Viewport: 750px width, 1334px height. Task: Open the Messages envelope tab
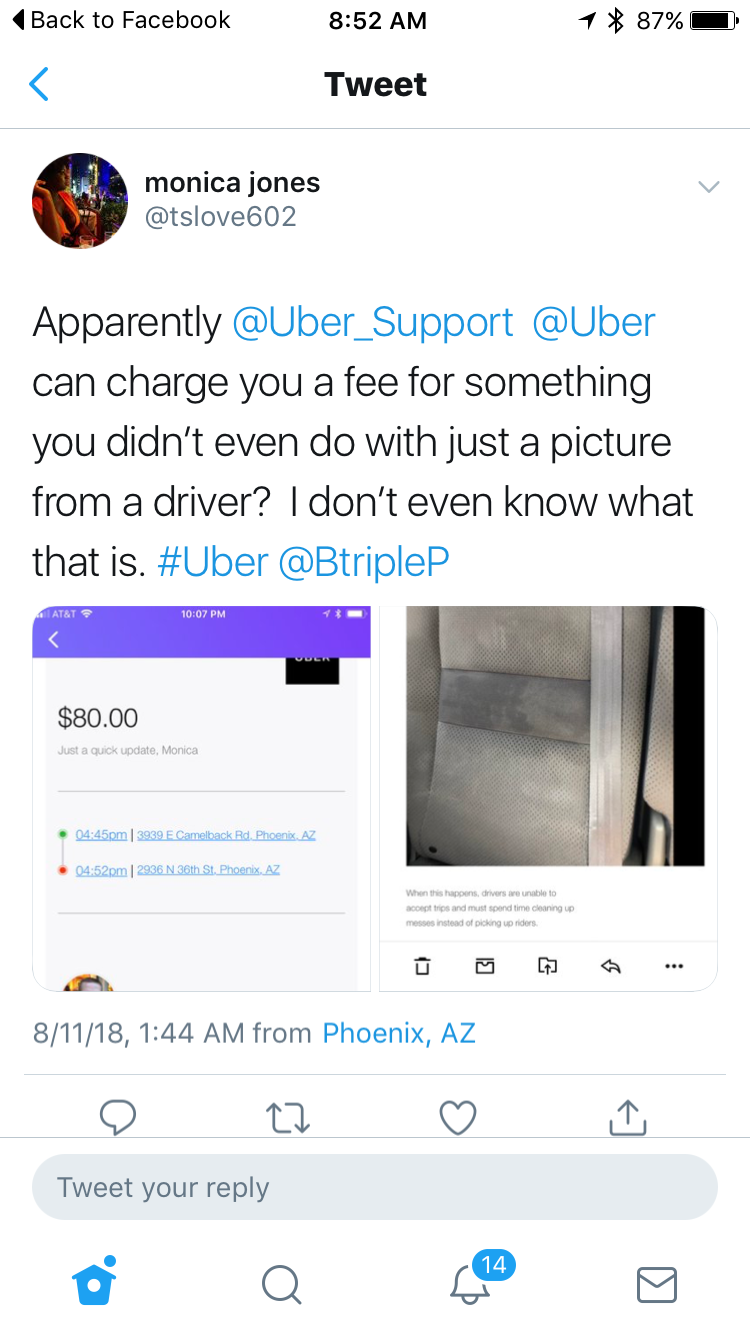pos(657,1284)
